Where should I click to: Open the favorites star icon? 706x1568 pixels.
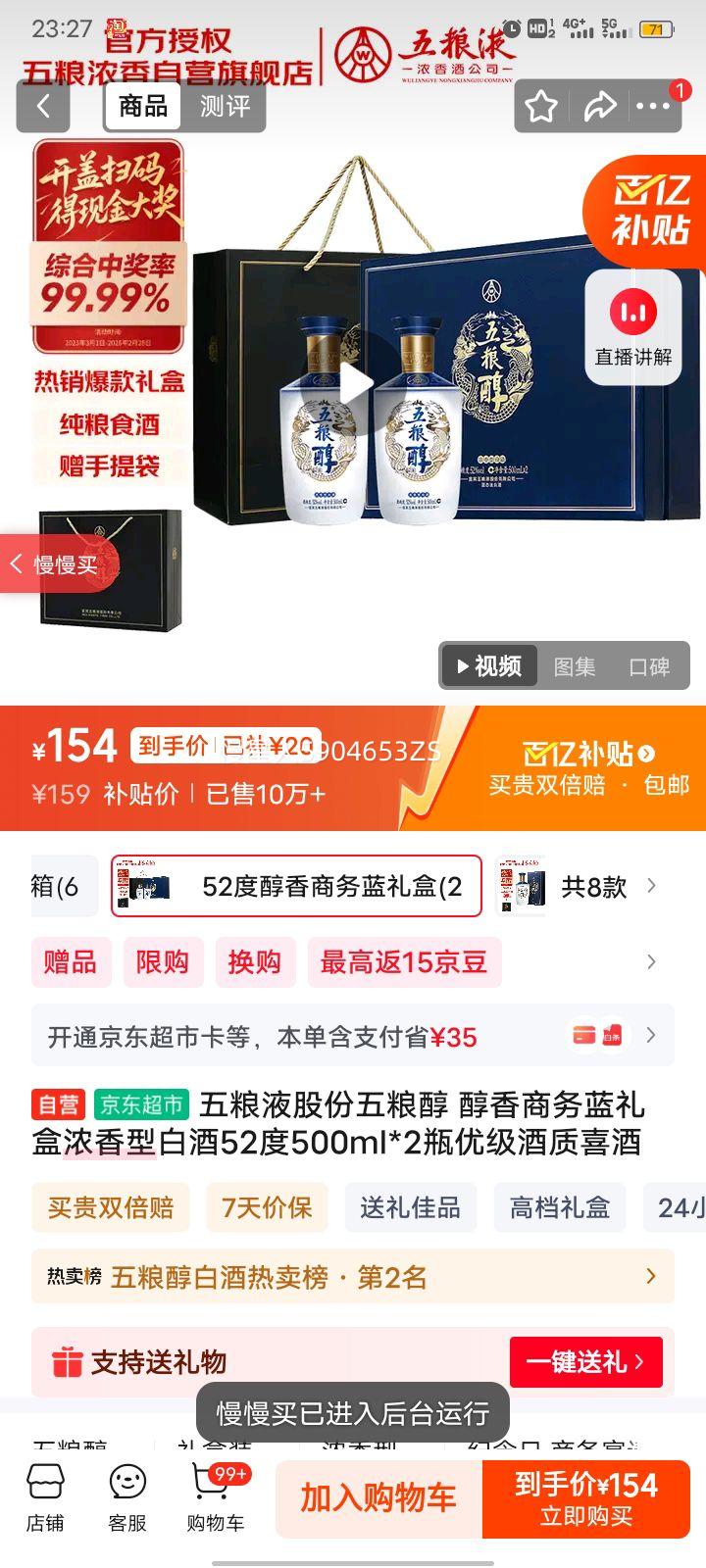click(x=538, y=106)
